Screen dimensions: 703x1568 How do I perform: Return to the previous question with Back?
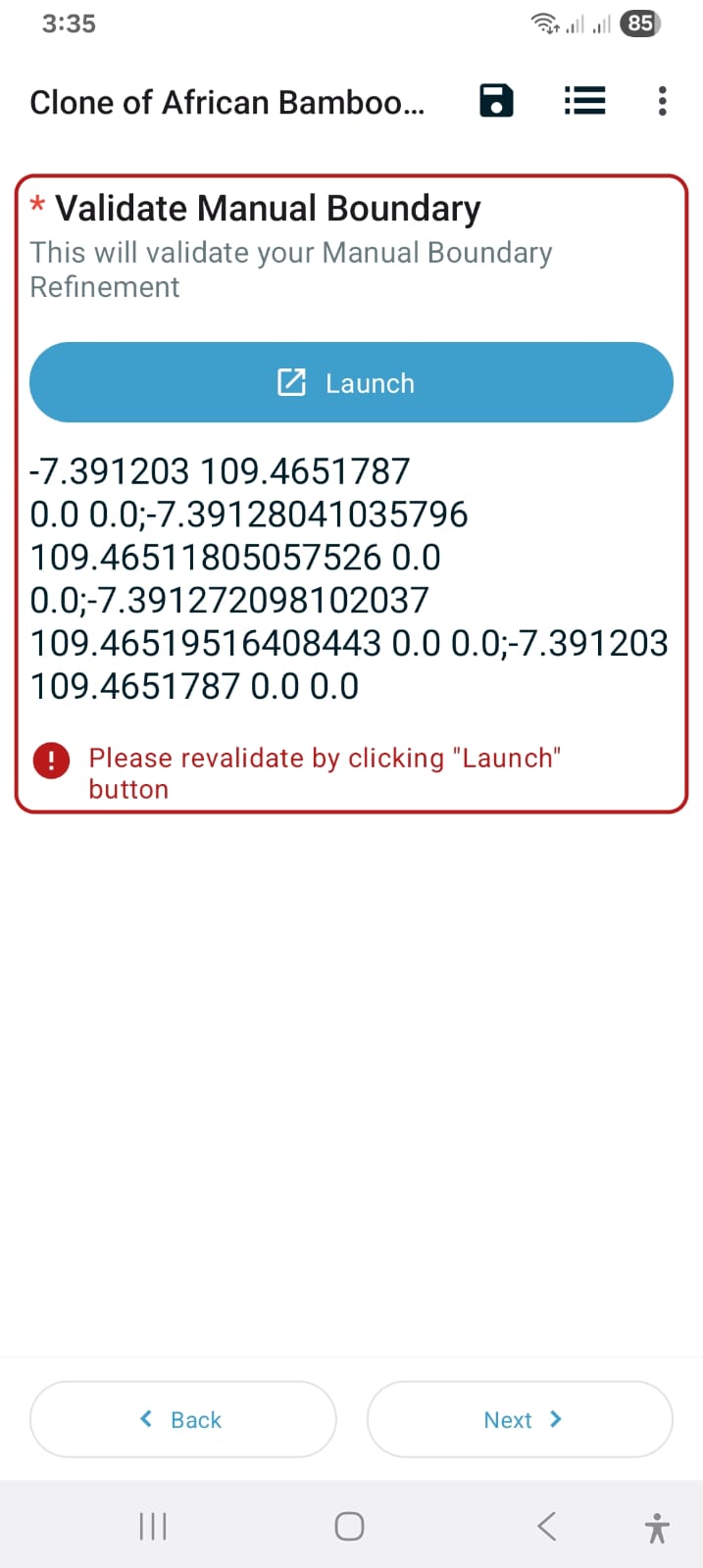click(183, 1419)
